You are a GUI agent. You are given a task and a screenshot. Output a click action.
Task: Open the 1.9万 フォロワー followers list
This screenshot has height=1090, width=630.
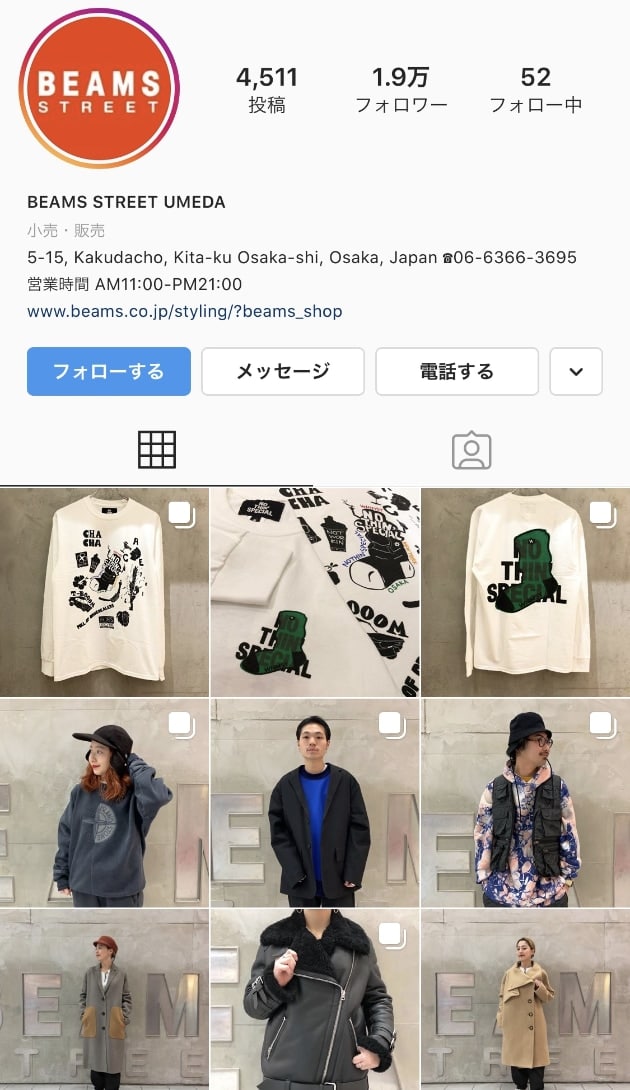(x=401, y=90)
